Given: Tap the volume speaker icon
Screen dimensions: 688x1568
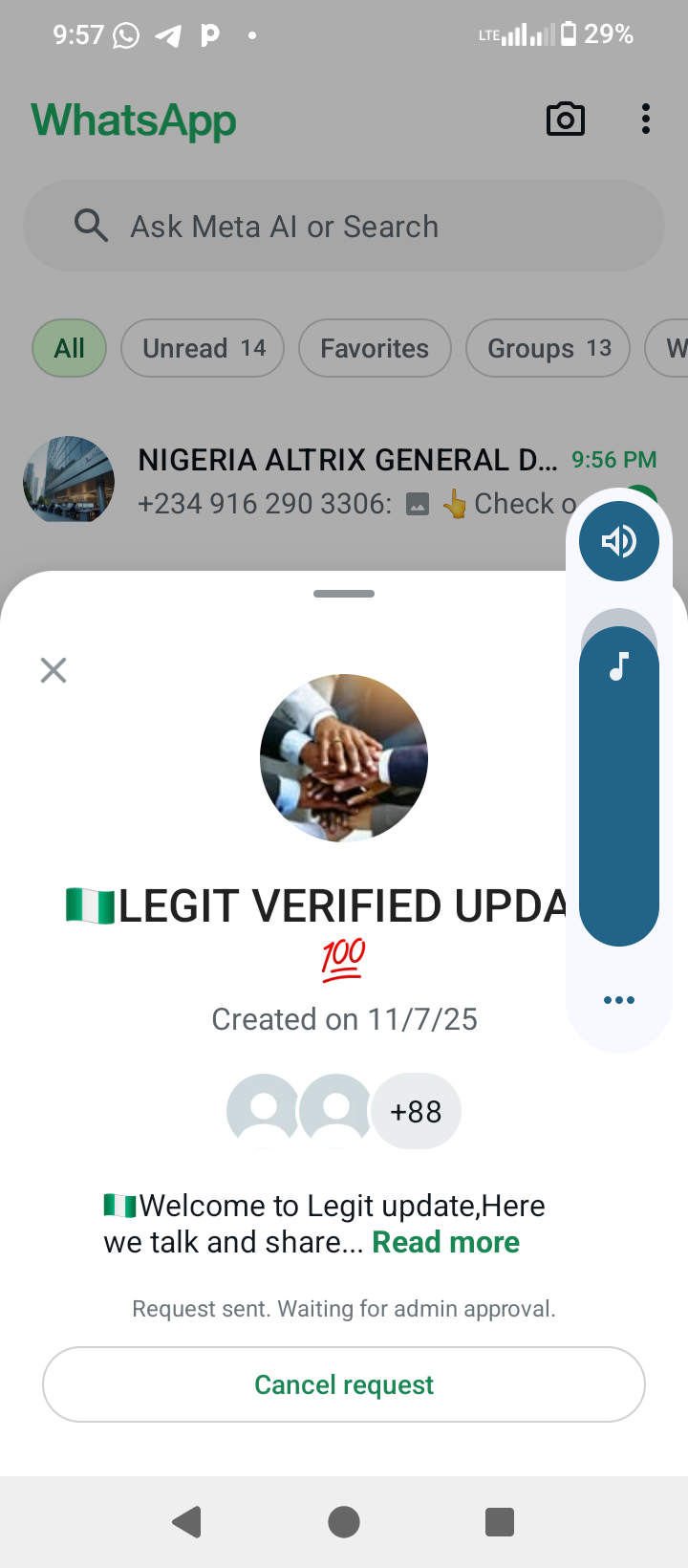Looking at the screenshot, I should tap(619, 541).
